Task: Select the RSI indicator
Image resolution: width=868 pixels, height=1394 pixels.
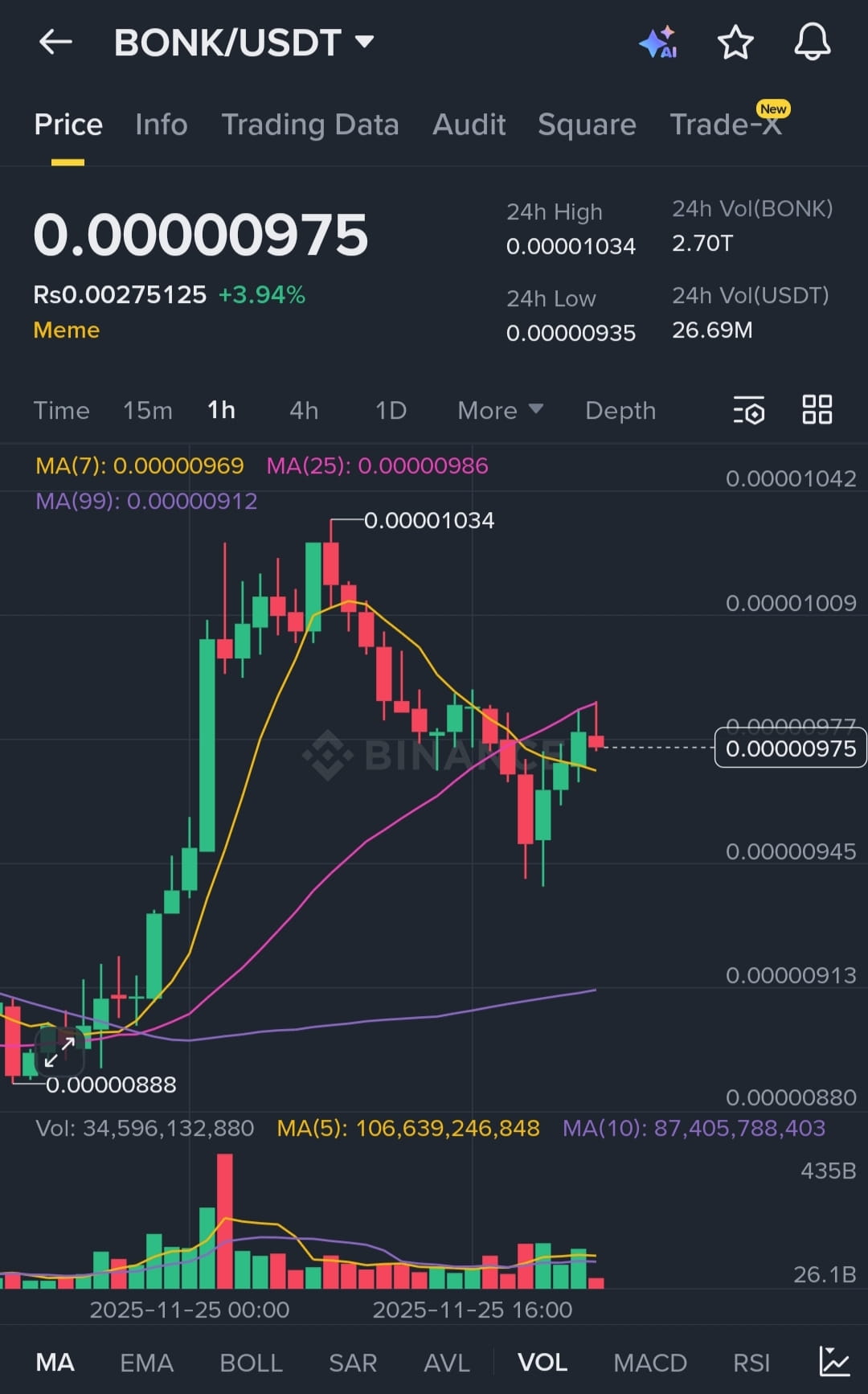Action: (x=751, y=1363)
